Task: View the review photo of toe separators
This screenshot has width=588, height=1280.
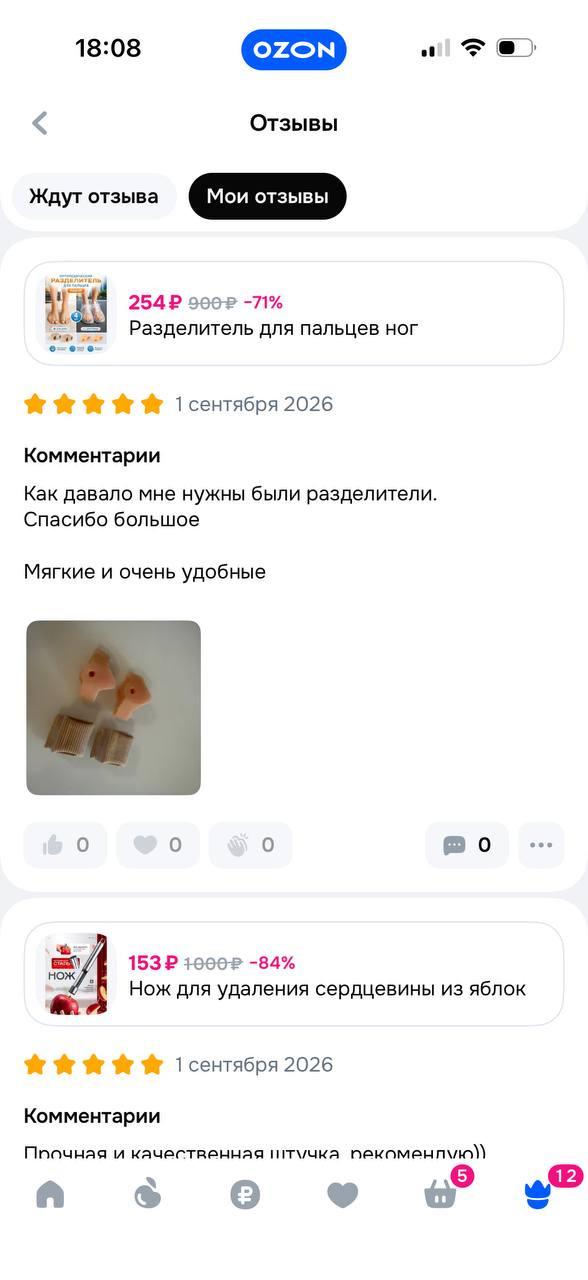Action: point(113,708)
